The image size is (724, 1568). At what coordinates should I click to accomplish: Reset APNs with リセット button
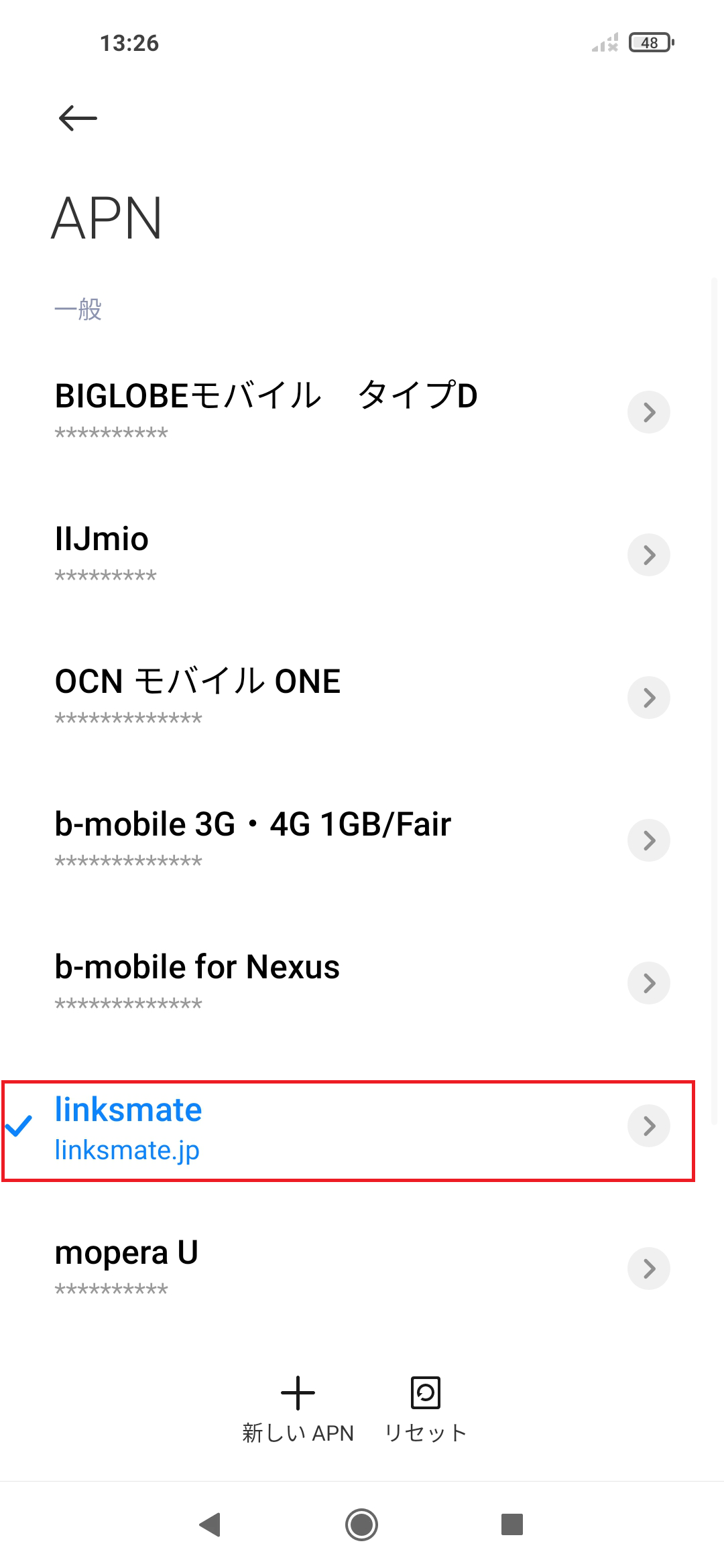(x=425, y=1409)
